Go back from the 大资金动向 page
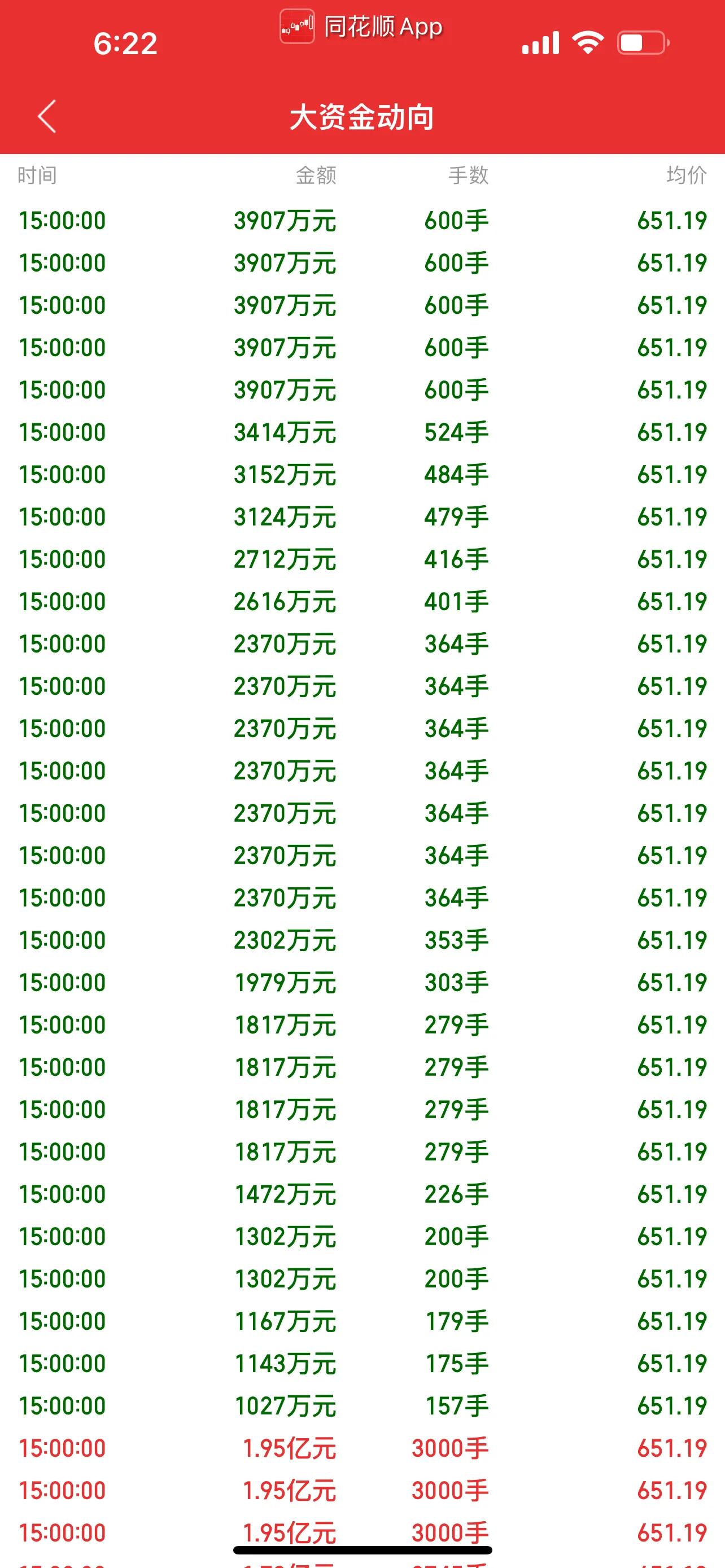The image size is (725, 1568). [x=47, y=116]
